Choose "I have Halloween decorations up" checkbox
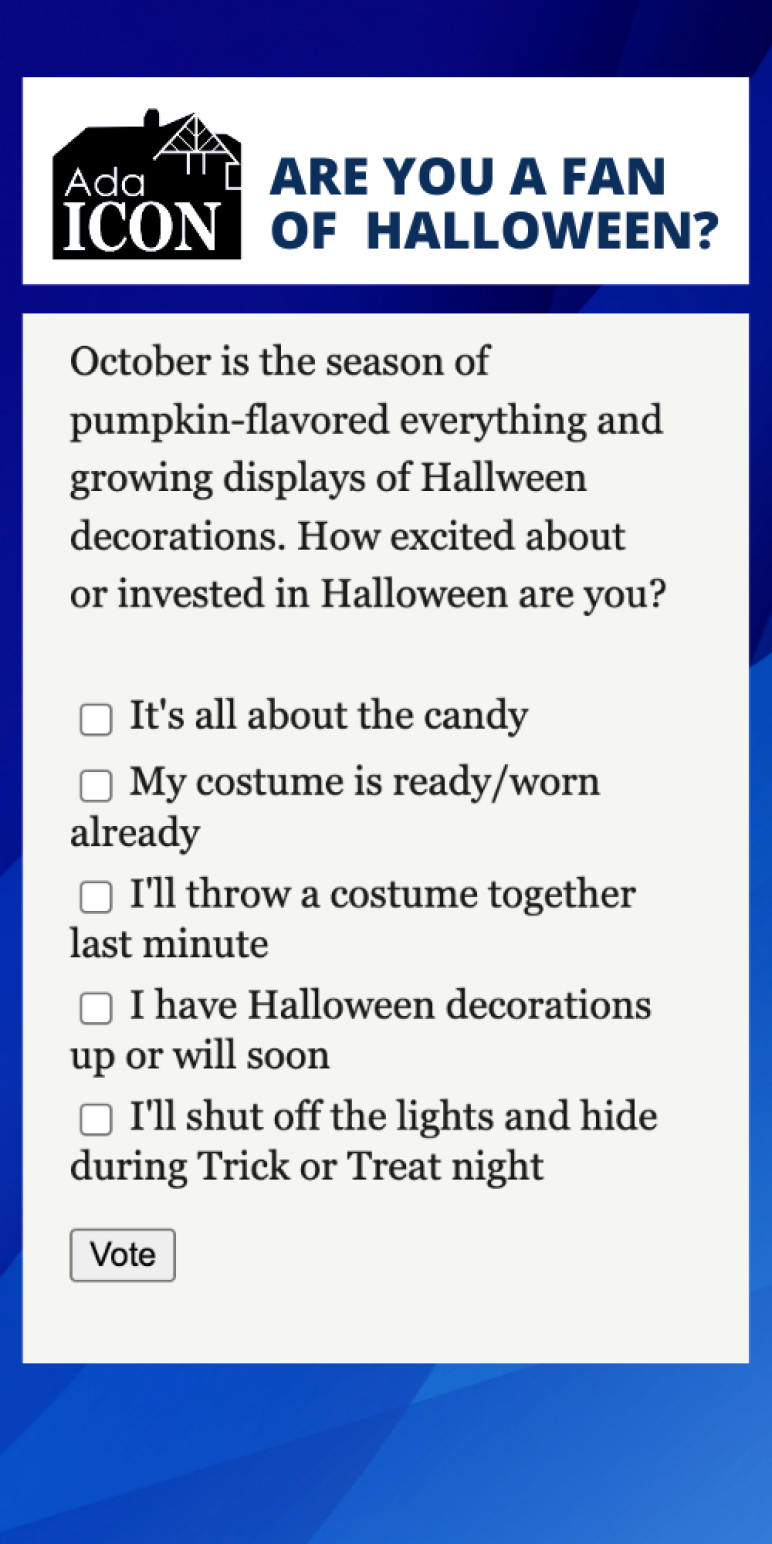Viewport: 772px width, 1544px height. [x=96, y=1009]
